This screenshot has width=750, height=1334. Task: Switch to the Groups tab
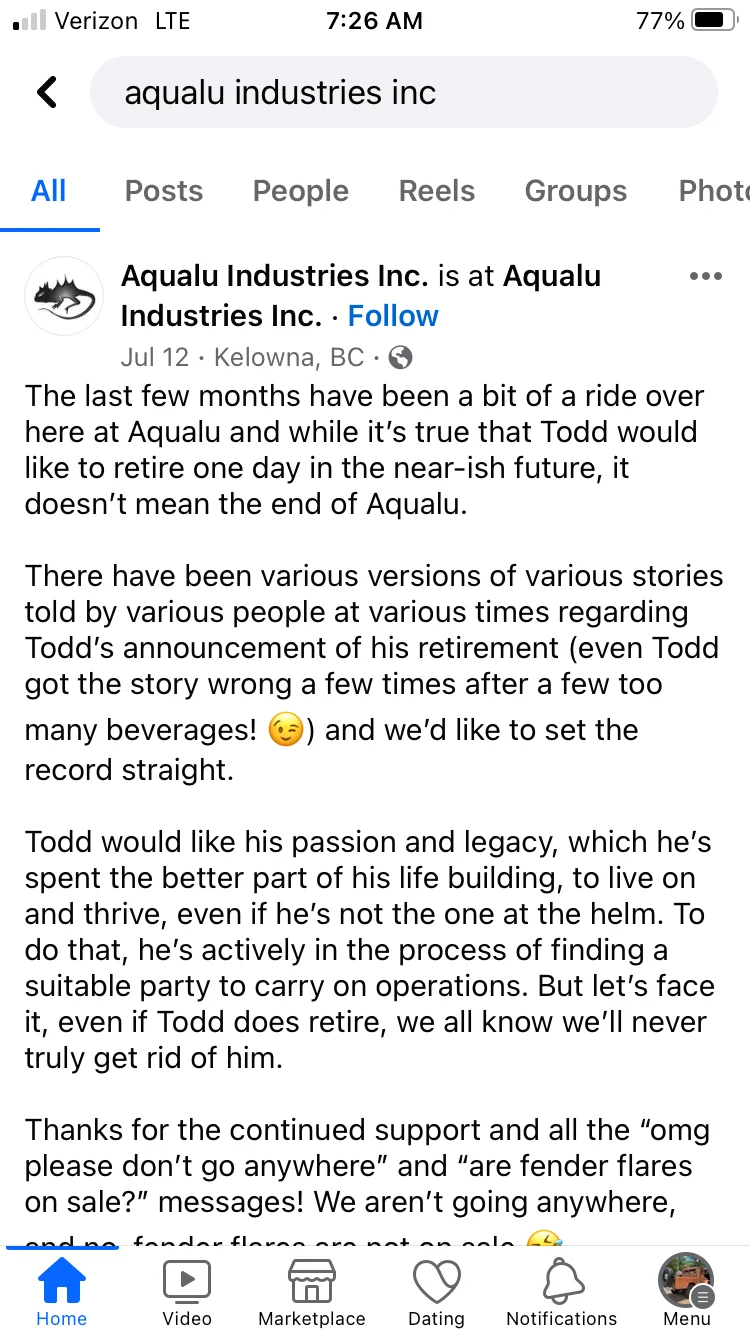(x=575, y=191)
